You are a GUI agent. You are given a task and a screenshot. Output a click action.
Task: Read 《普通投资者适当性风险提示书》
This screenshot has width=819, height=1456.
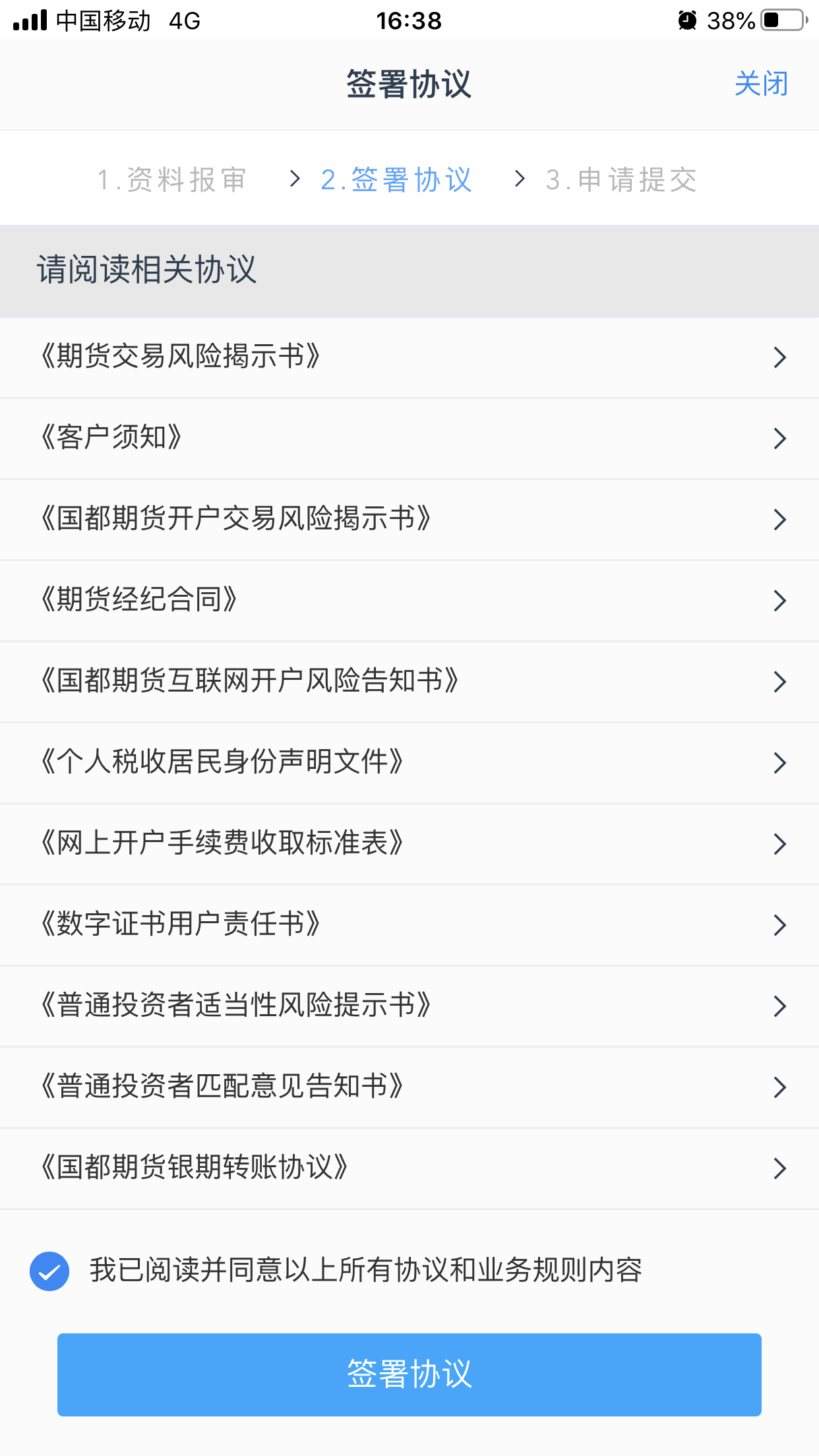pyautogui.click(x=409, y=1006)
